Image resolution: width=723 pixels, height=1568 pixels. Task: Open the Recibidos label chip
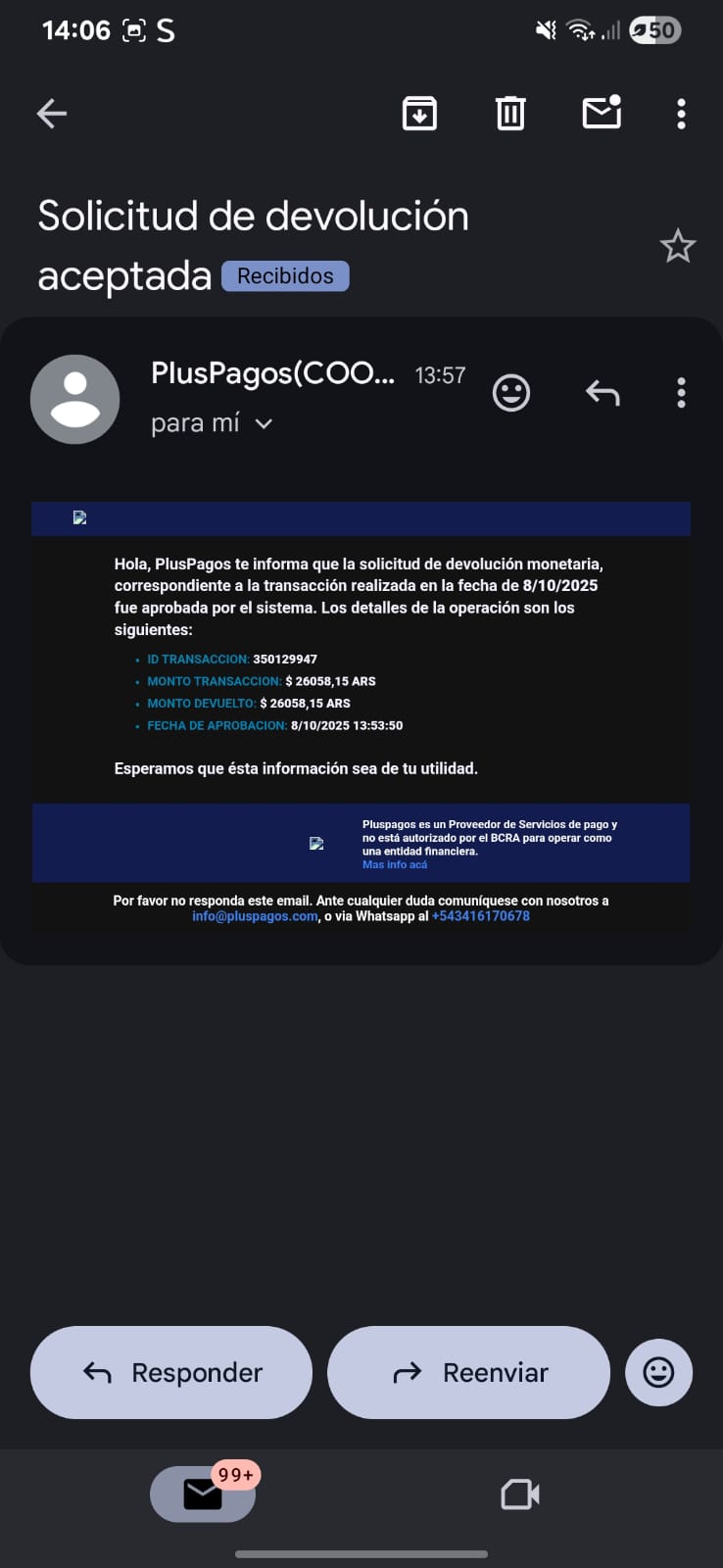[x=285, y=276]
